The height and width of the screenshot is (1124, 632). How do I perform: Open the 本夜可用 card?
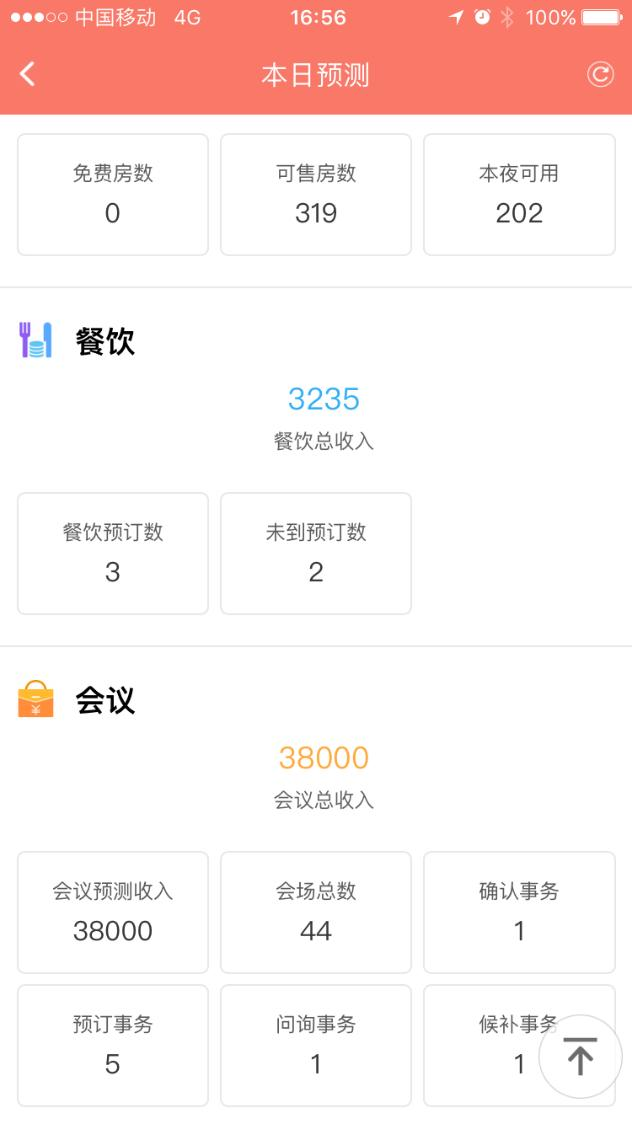(x=520, y=194)
